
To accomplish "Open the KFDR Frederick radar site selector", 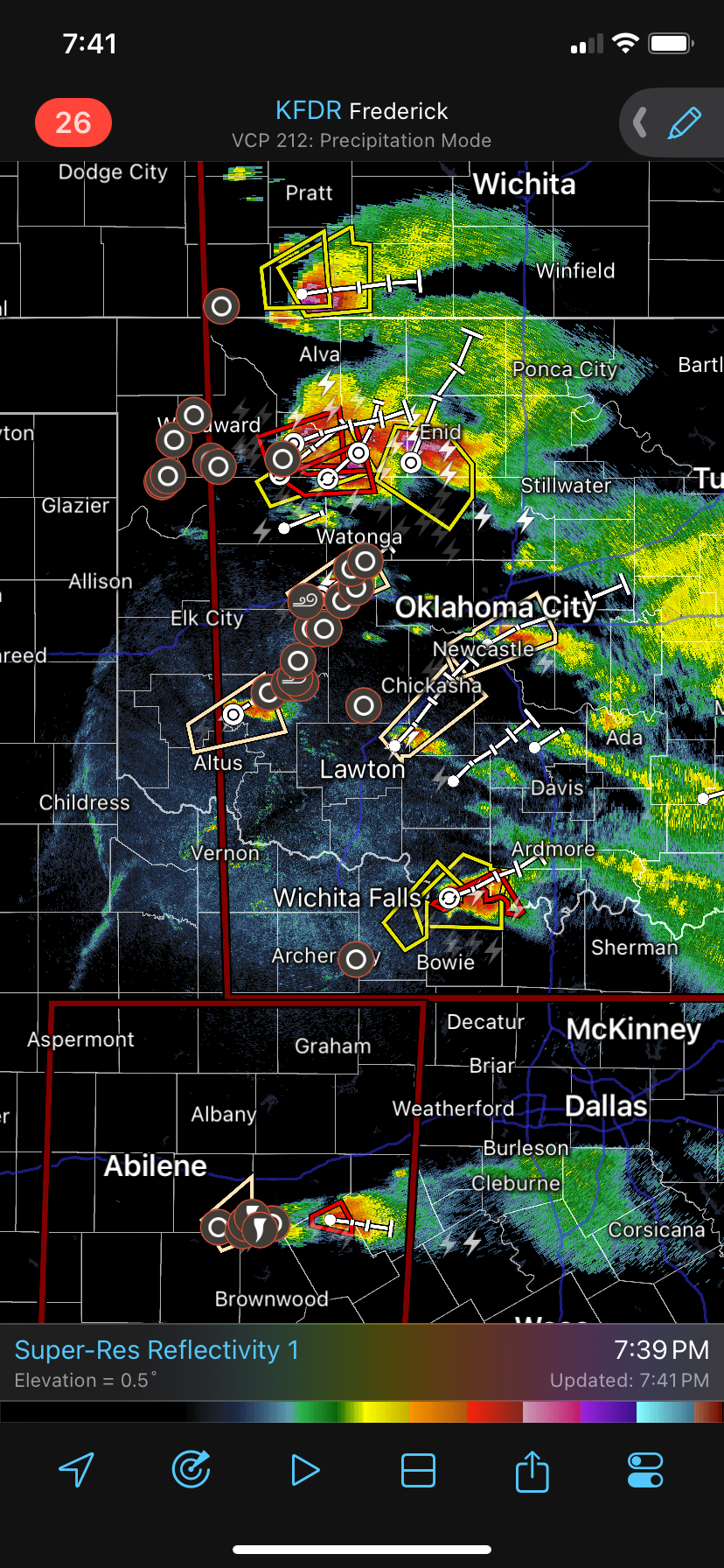I will [361, 111].
